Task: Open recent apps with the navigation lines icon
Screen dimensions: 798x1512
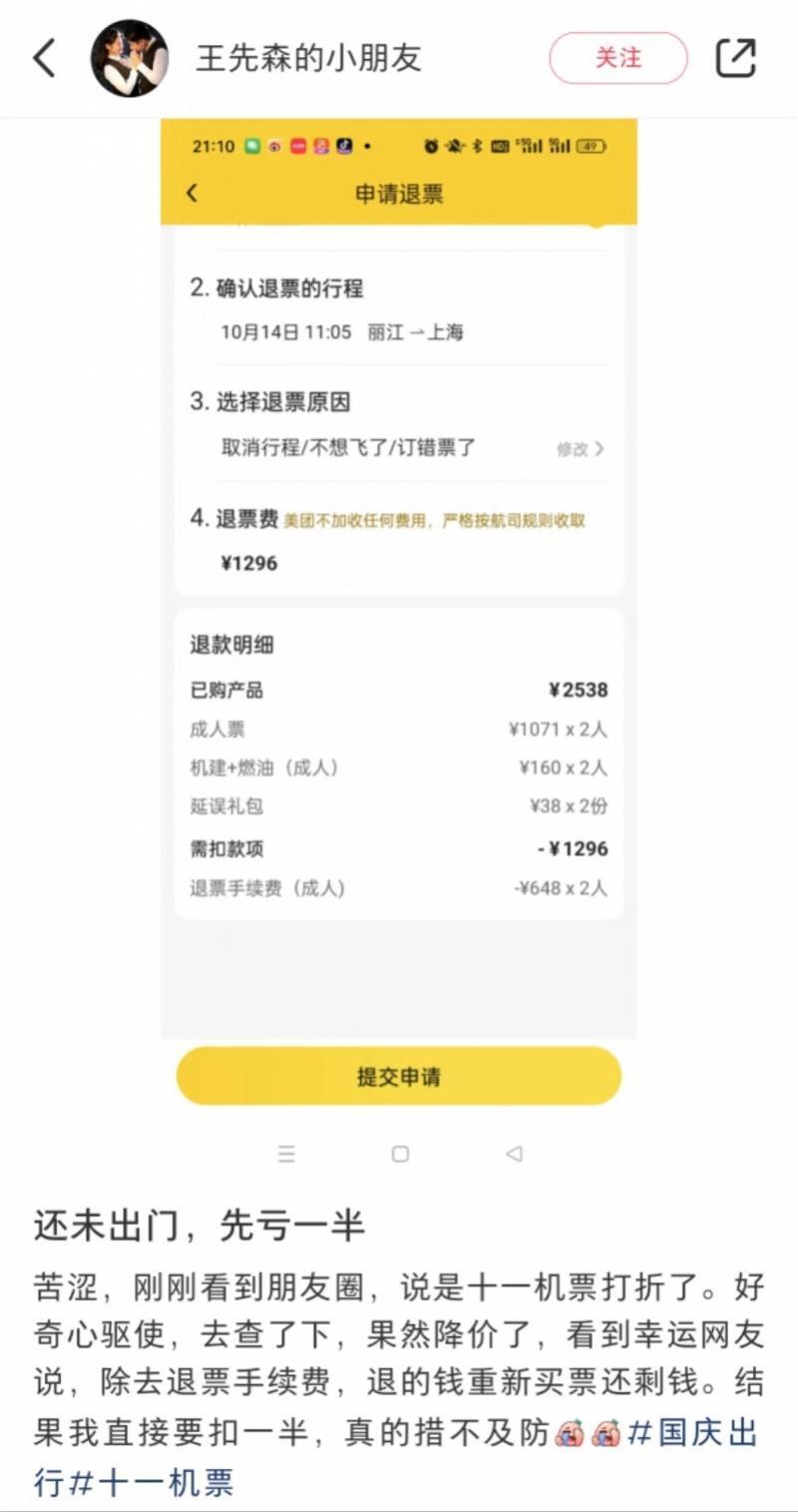Action: pyautogui.click(x=286, y=1153)
